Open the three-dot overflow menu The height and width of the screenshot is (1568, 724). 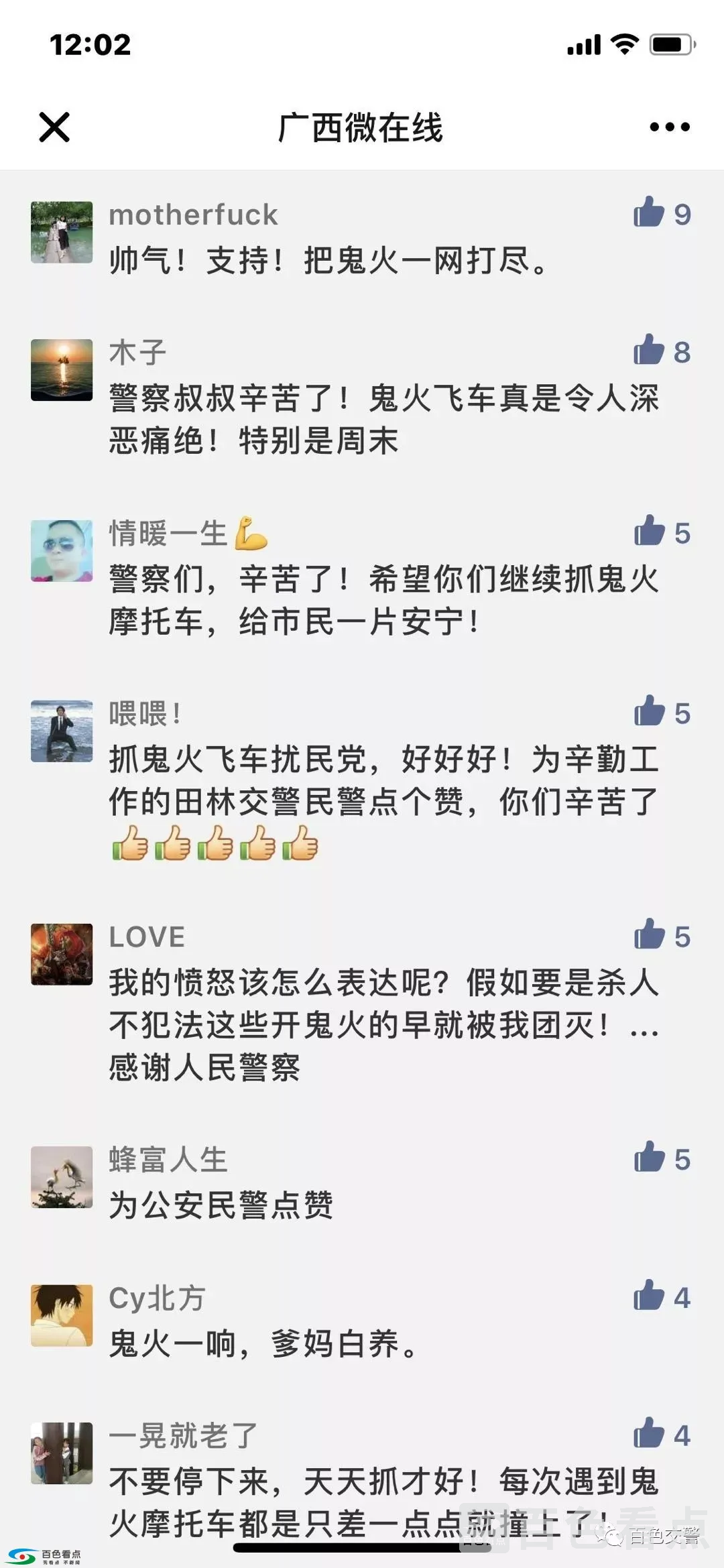(669, 127)
